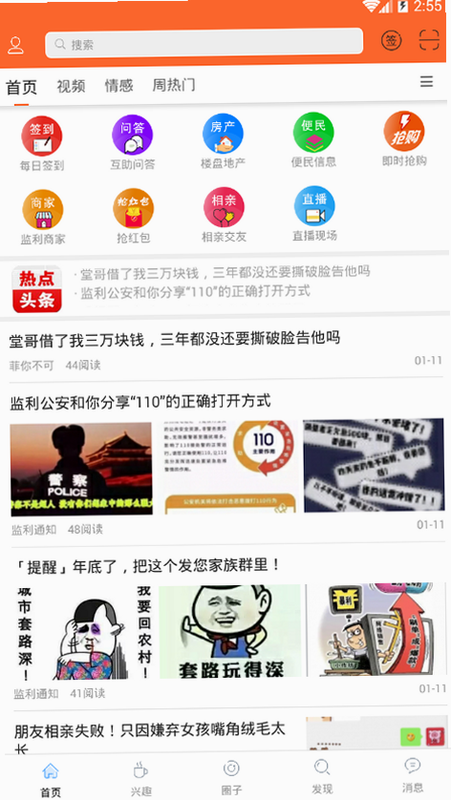Open 抢红包 red packet feature
Viewport: 451px width, 800px height.
pos(133,216)
